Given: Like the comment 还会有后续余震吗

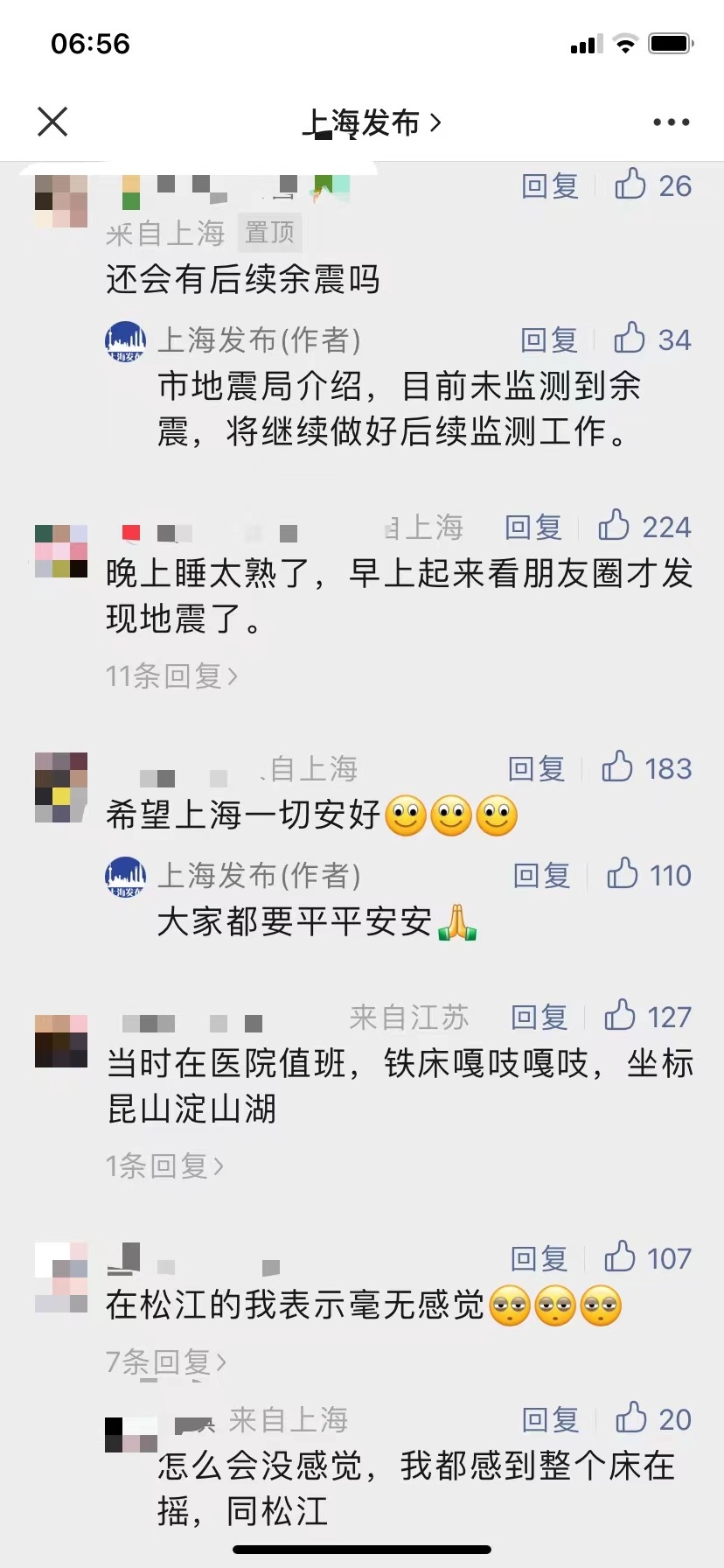Looking at the screenshot, I should point(652,185).
